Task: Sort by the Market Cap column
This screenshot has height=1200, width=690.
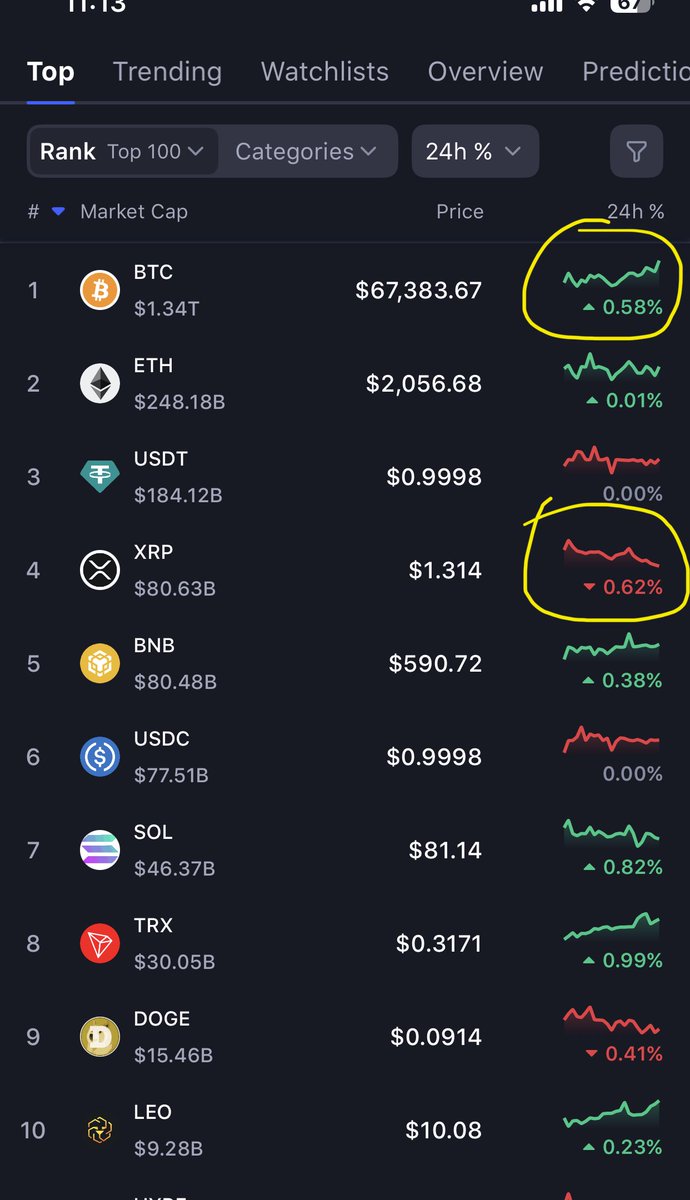Action: tap(133, 212)
